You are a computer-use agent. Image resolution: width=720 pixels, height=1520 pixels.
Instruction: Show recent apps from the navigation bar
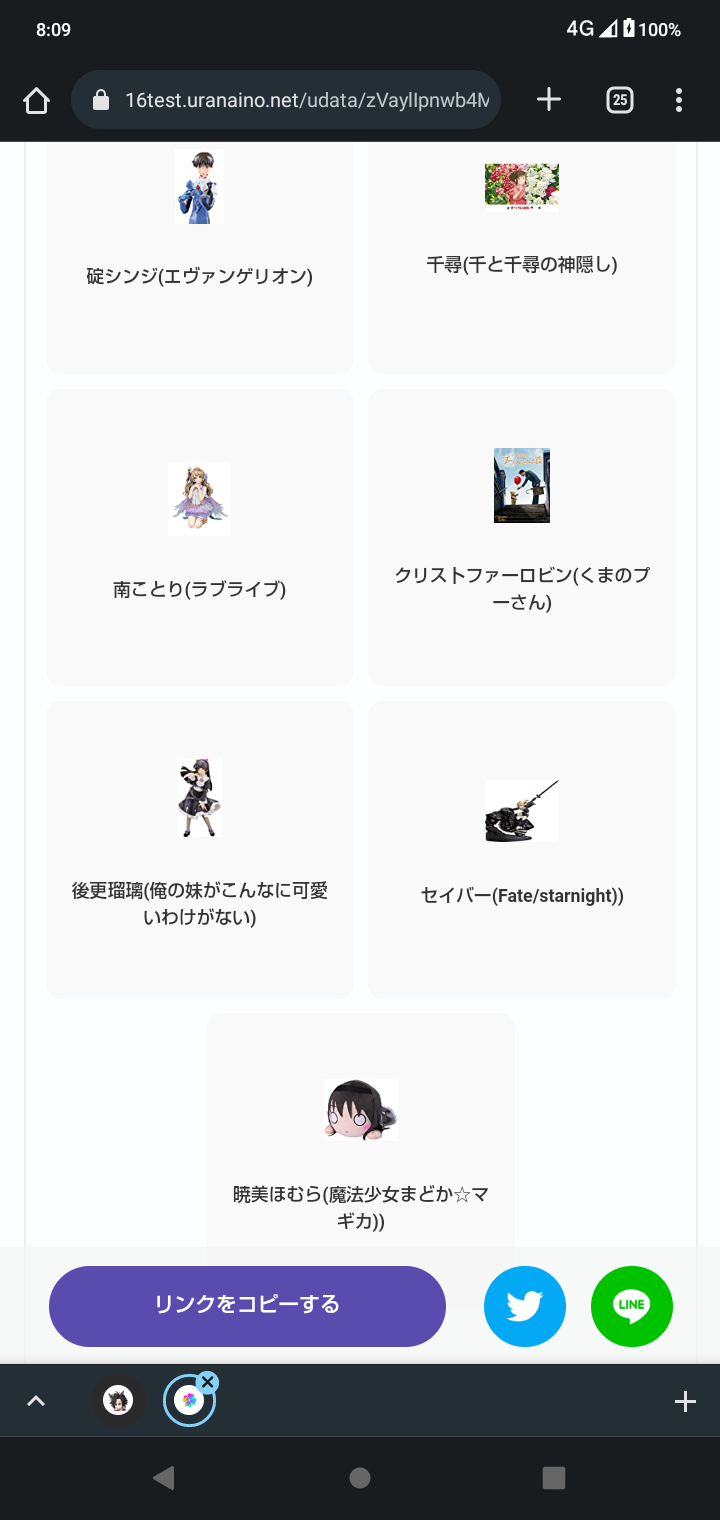point(554,1478)
